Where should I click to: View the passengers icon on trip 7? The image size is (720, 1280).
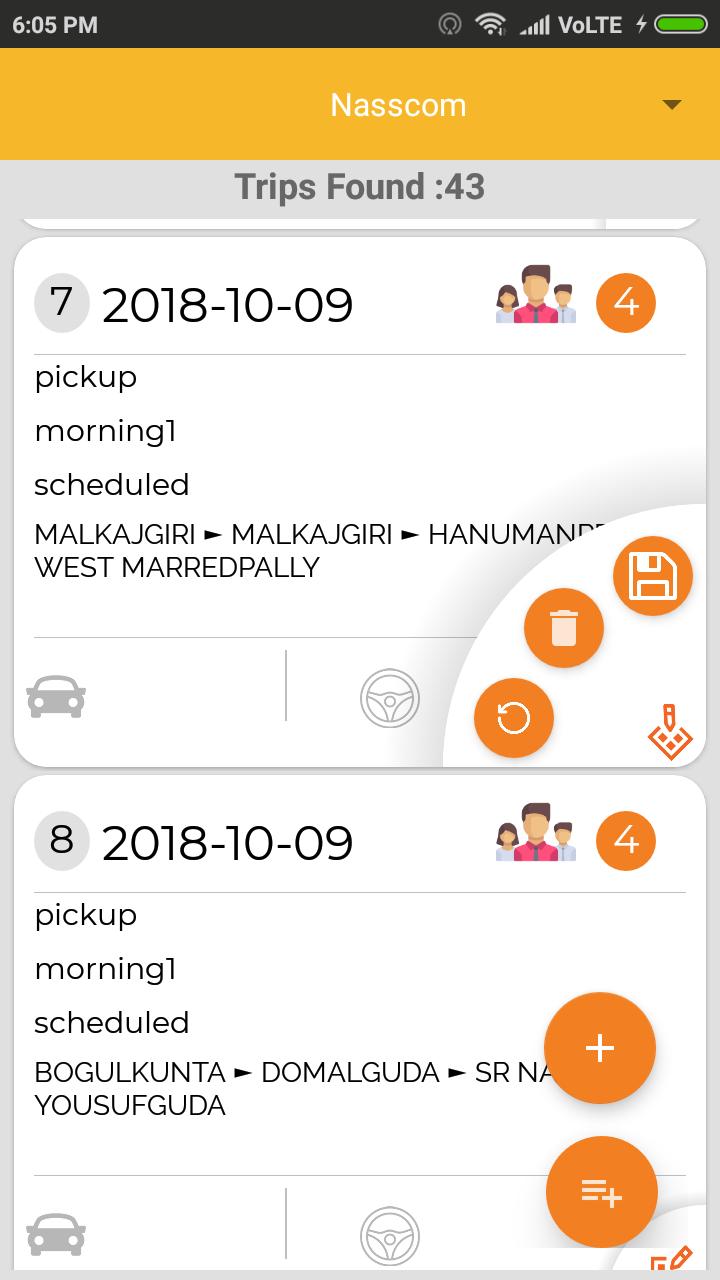(x=537, y=294)
